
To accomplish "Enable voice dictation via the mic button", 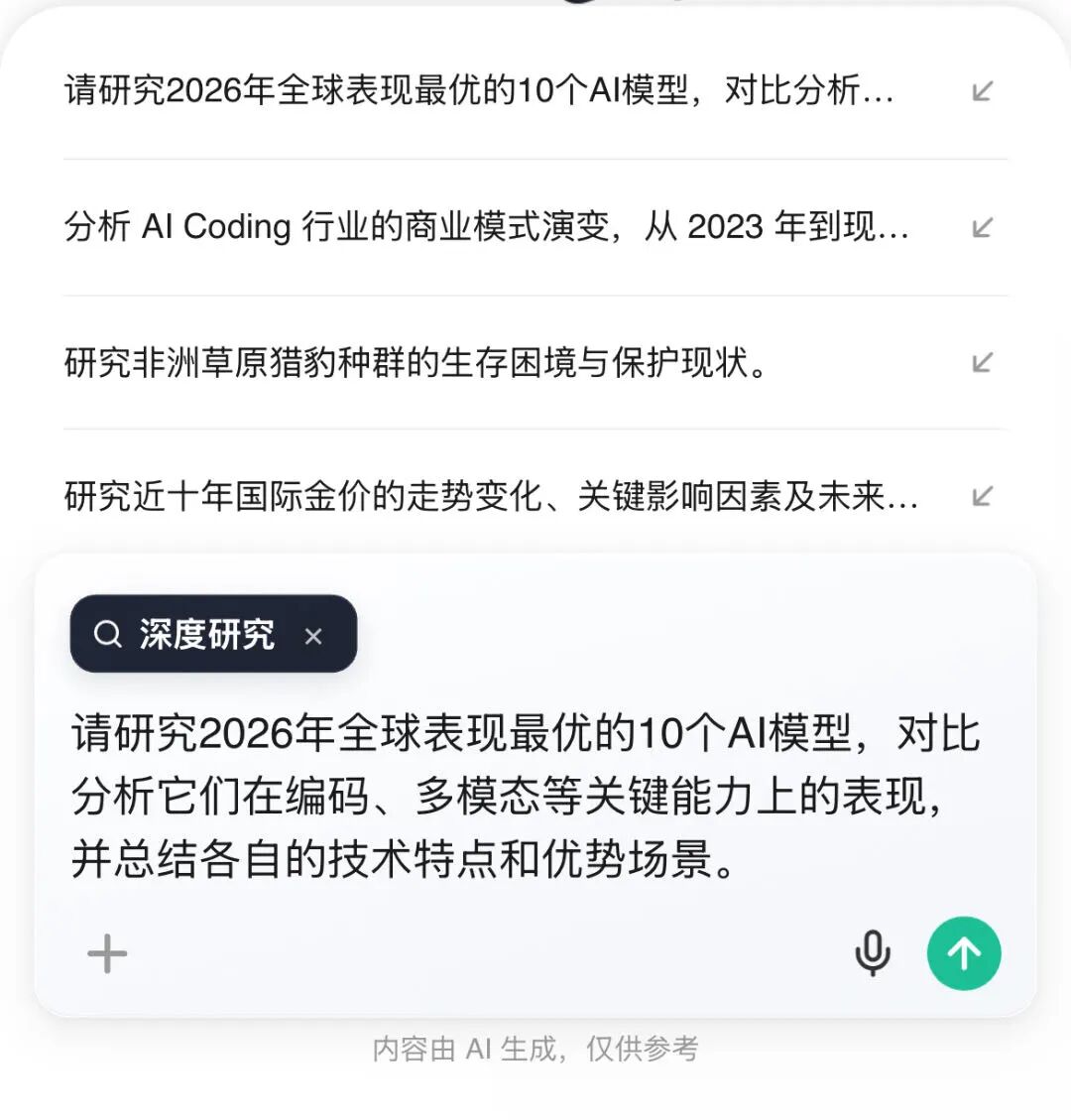I will click(873, 953).
